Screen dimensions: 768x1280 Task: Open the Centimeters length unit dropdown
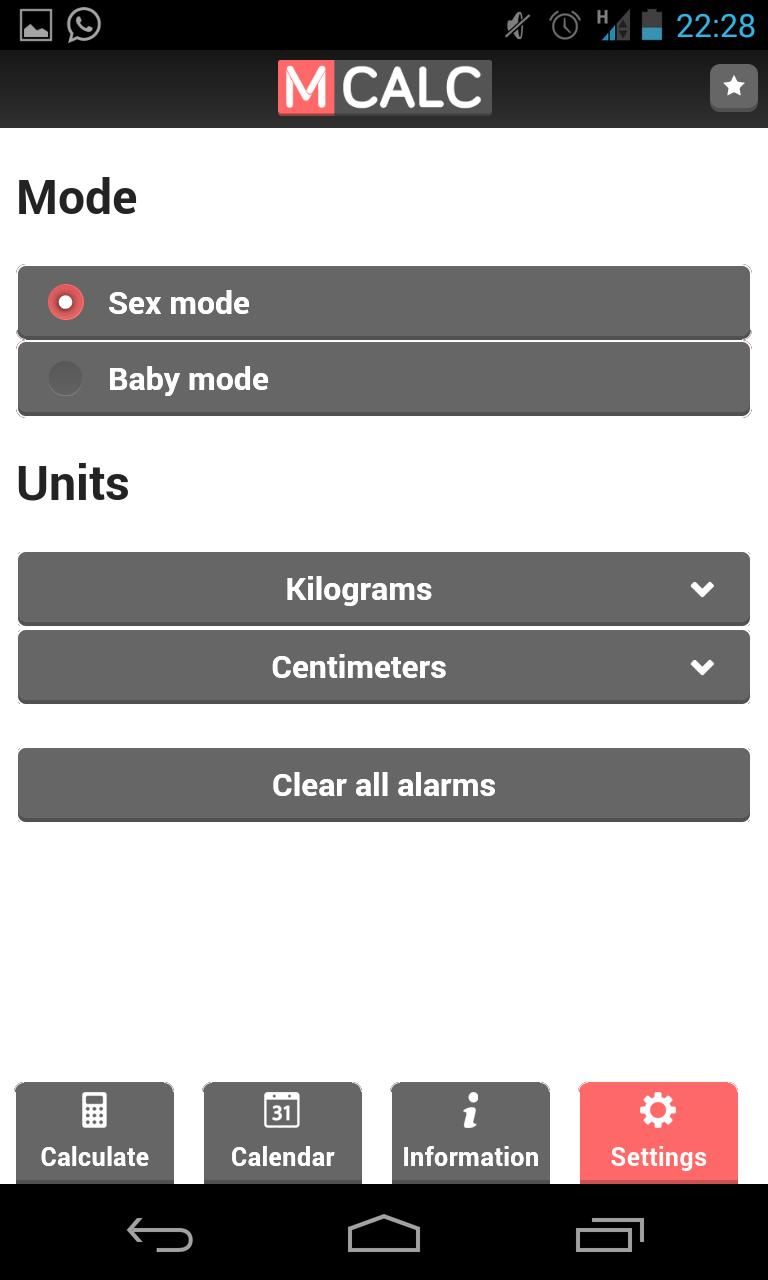(383, 667)
